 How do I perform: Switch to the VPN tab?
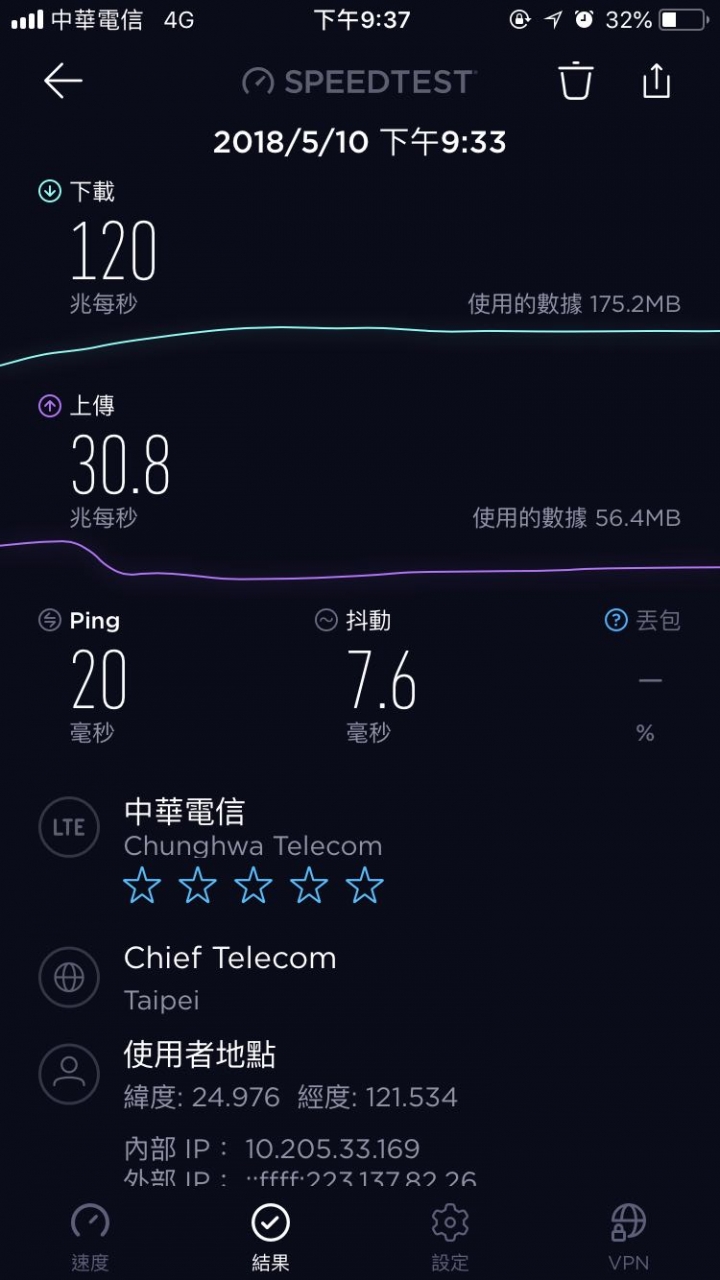pos(628,1238)
